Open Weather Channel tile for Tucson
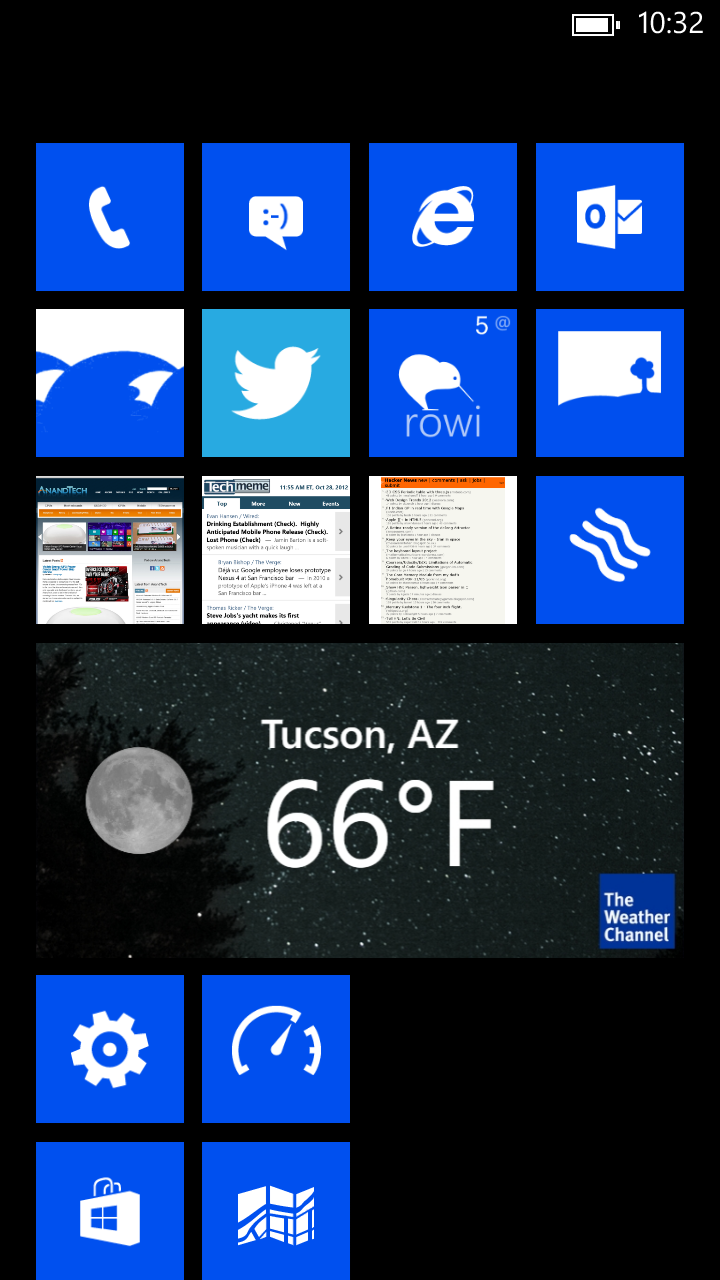The image size is (720, 1280). coord(360,800)
